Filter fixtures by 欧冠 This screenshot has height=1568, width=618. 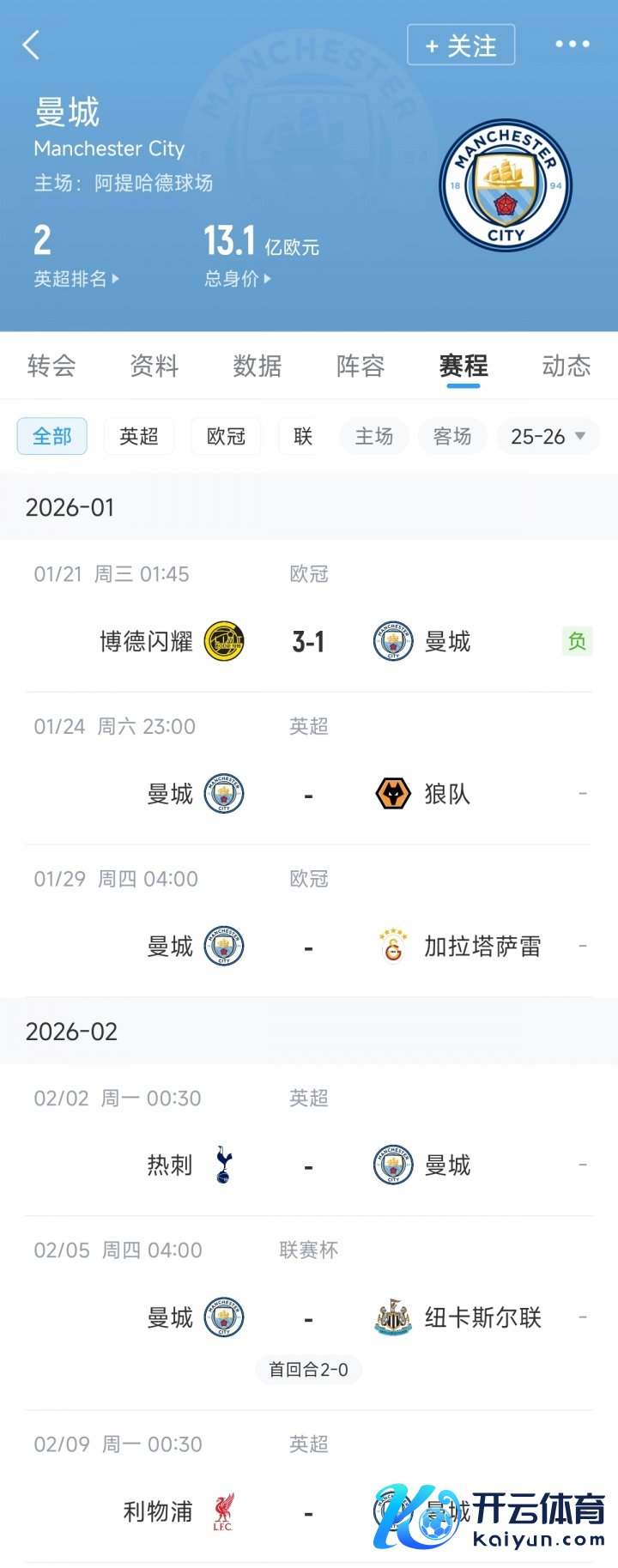click(x=226, y=437)
